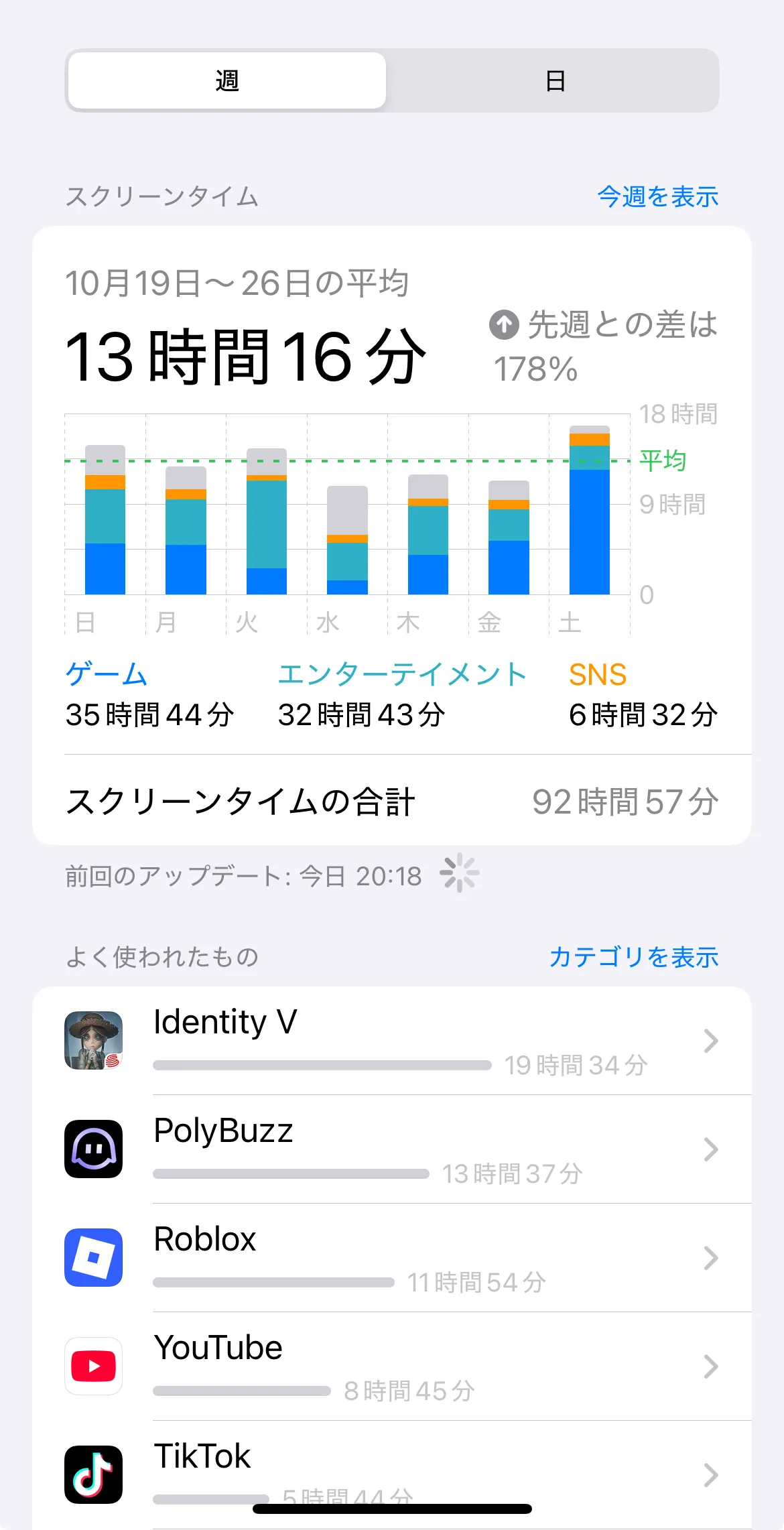Switch to the 日 (day) view

point(554,80)
